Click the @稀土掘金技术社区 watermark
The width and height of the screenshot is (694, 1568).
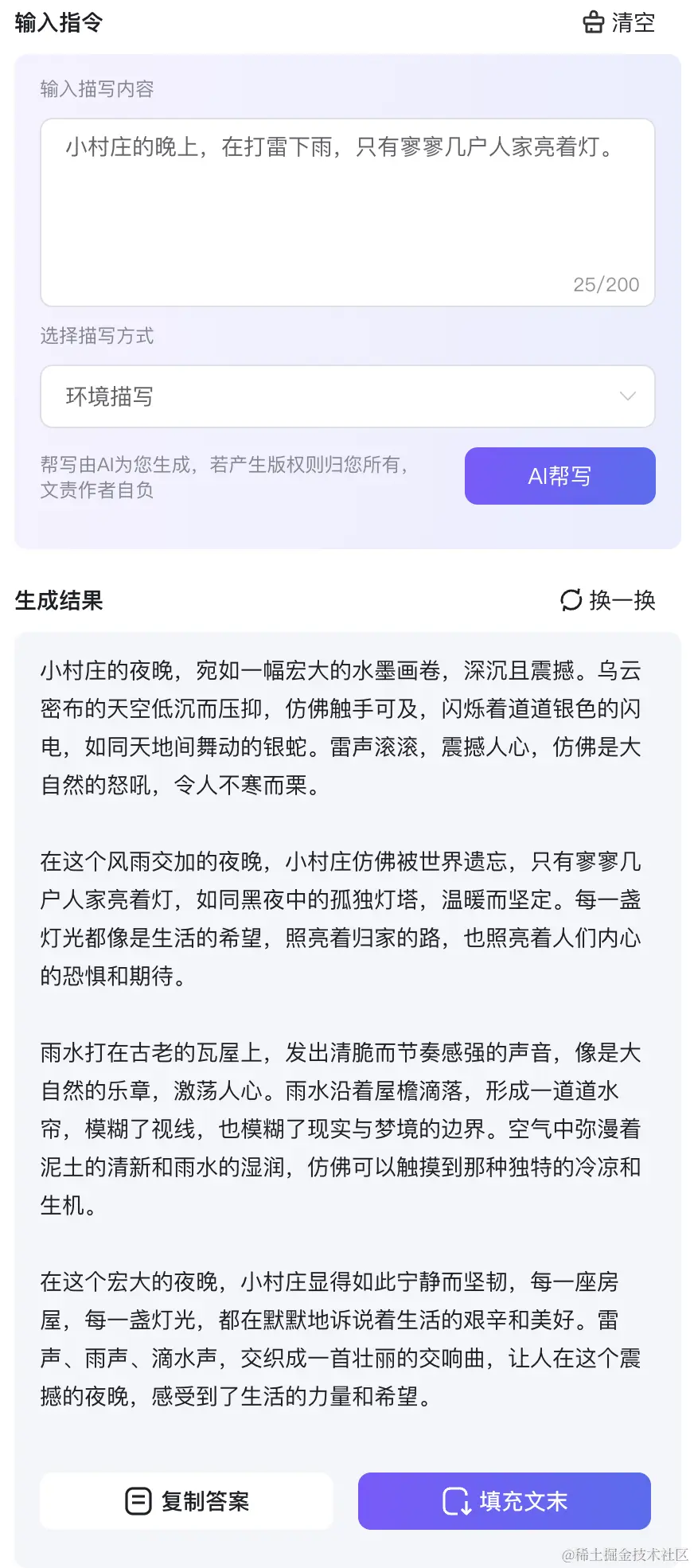point(626,1553)
